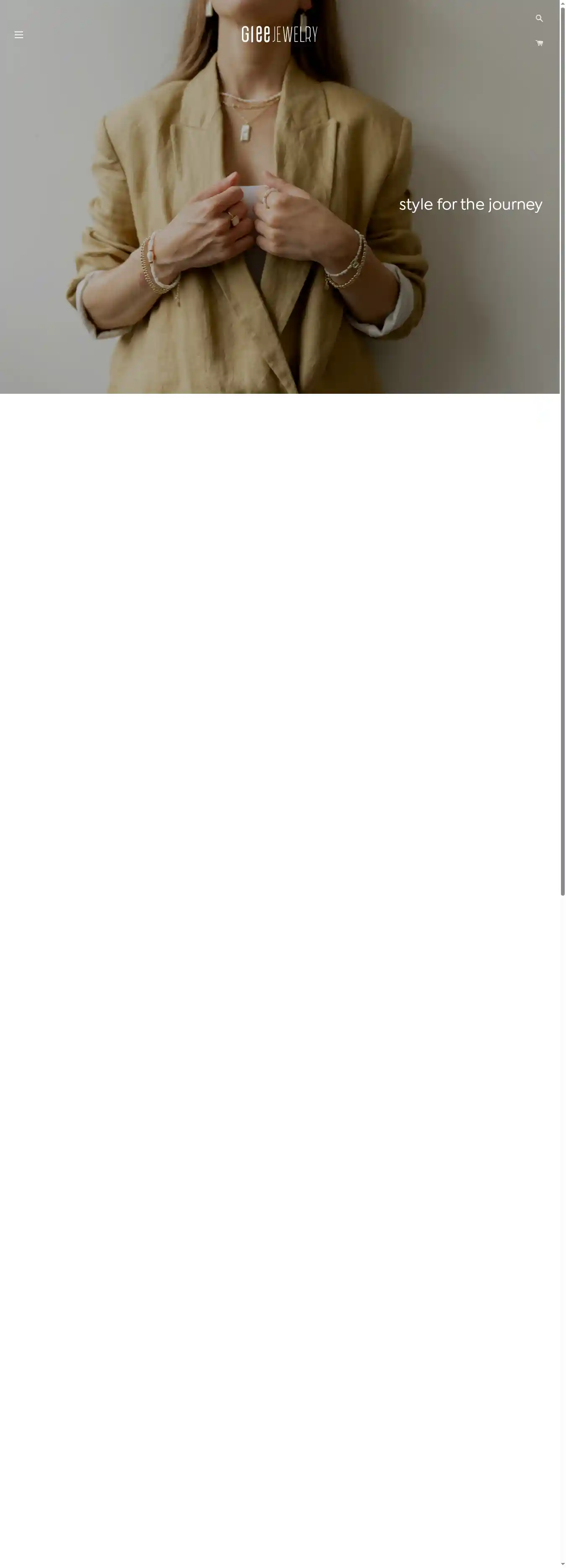The width and height of the screenshot is (566, 1568).
Task: Open the search icon
Action: [x=539, y=18]
